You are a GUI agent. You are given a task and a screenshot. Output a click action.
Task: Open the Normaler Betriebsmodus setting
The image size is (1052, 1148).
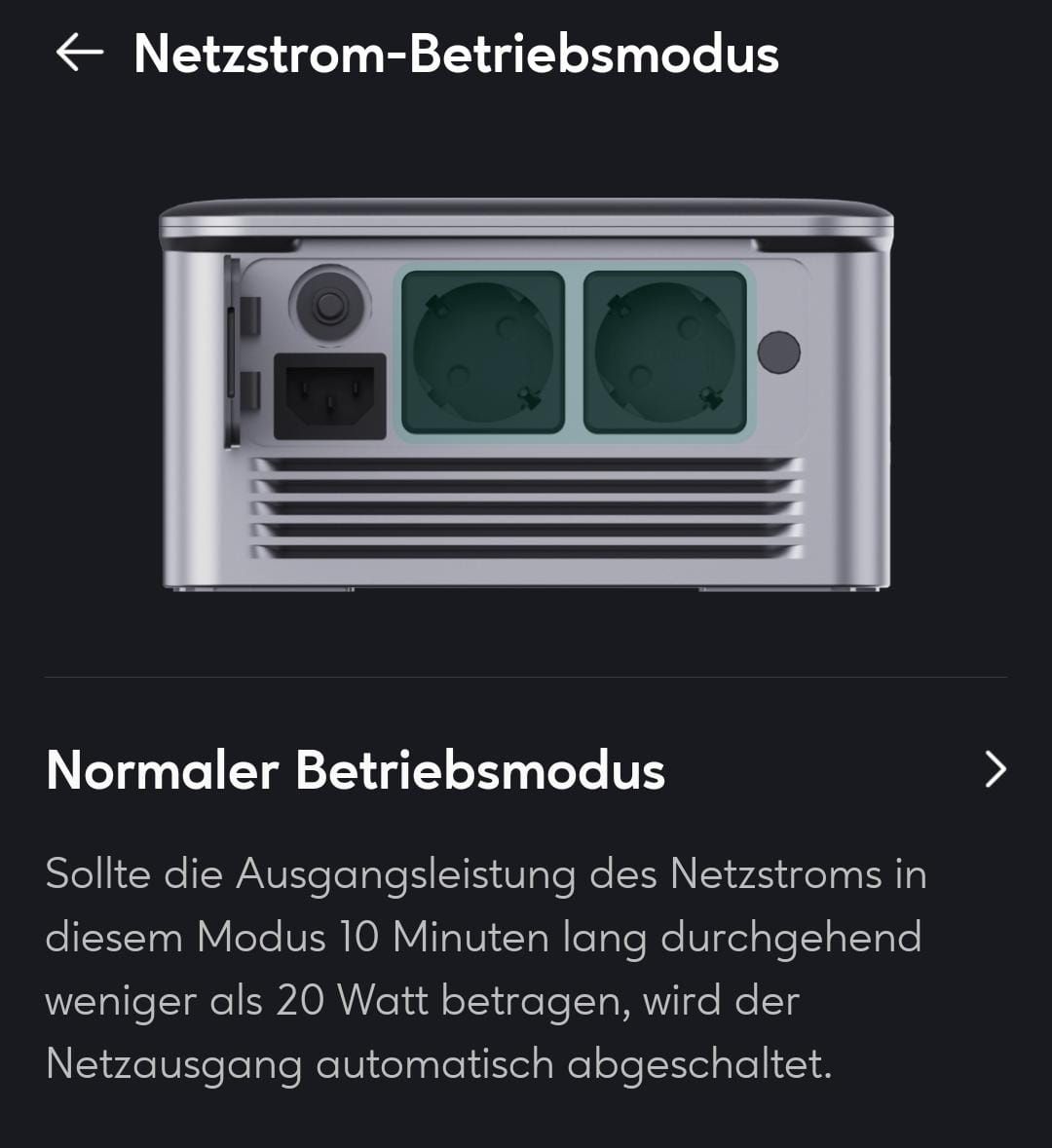[x=994, y=769]
